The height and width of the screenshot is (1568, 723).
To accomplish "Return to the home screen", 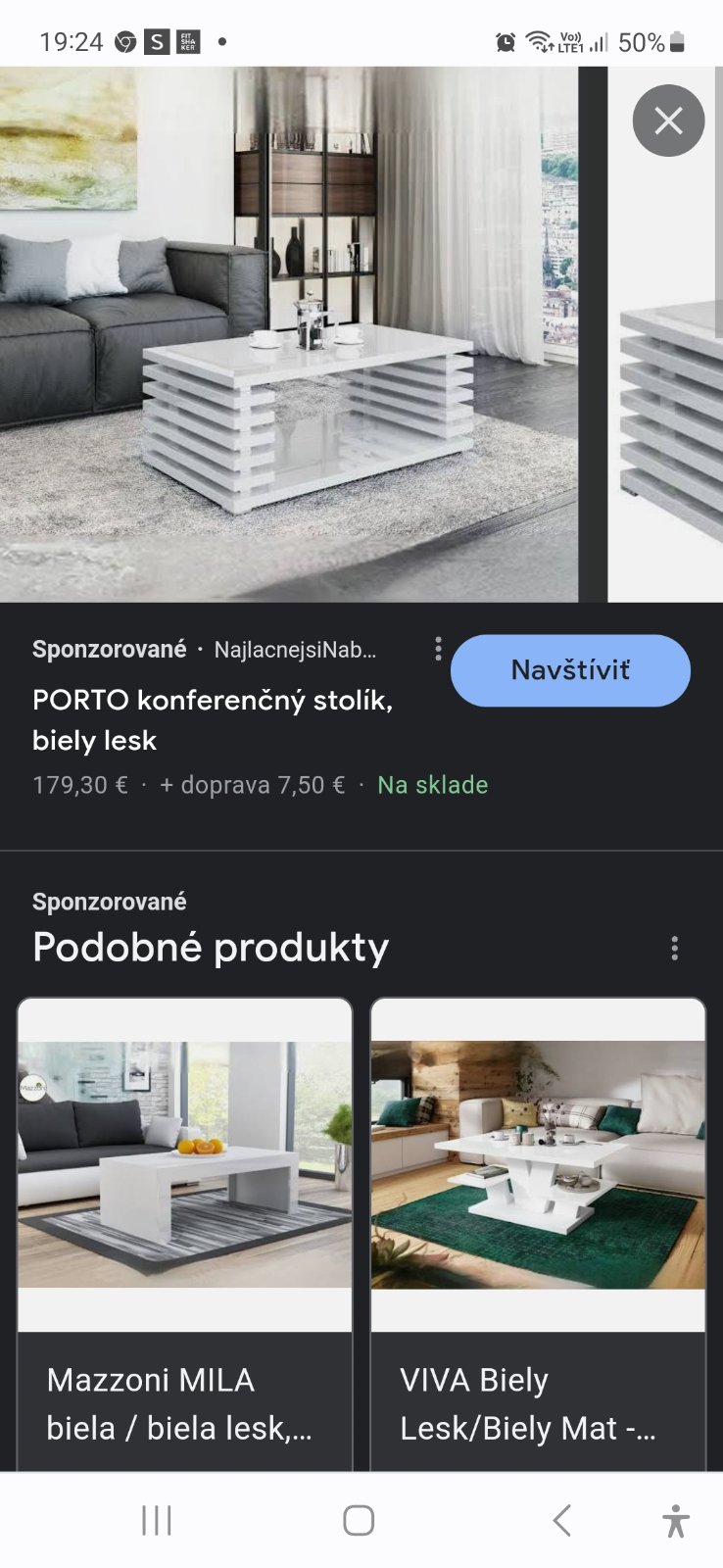I will pyautogui.click(x=359, y=1520).
